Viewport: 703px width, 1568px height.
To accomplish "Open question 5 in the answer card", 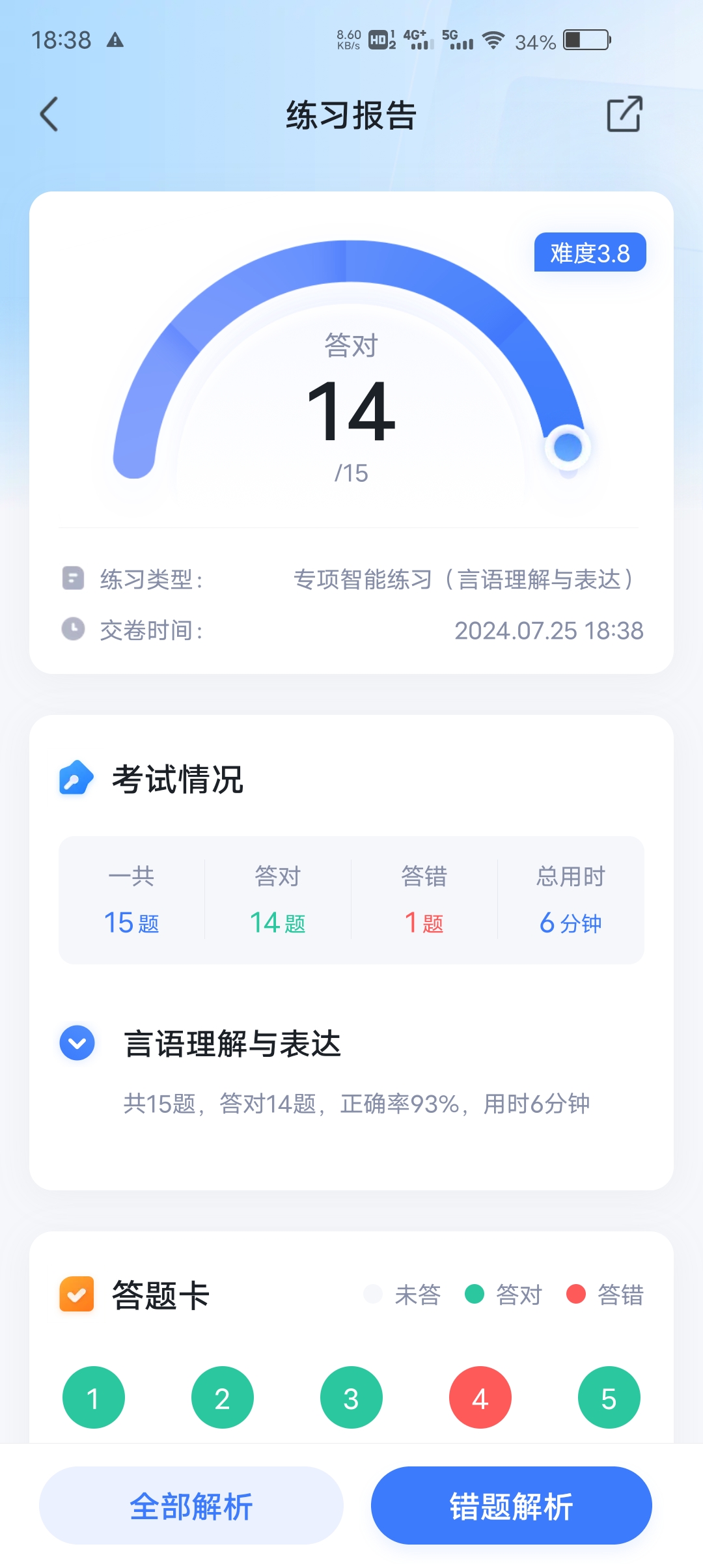I will [609, 1397].
